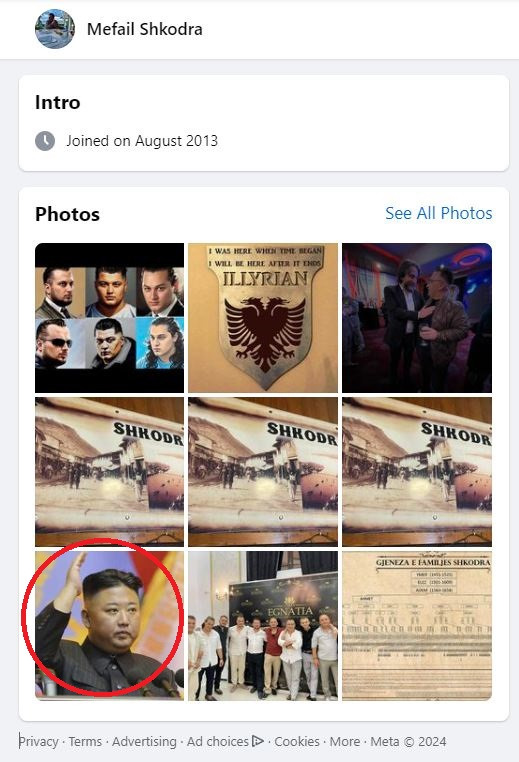Open Ad choices in the footer
This screenshot has height=762, width=519.
225,742
